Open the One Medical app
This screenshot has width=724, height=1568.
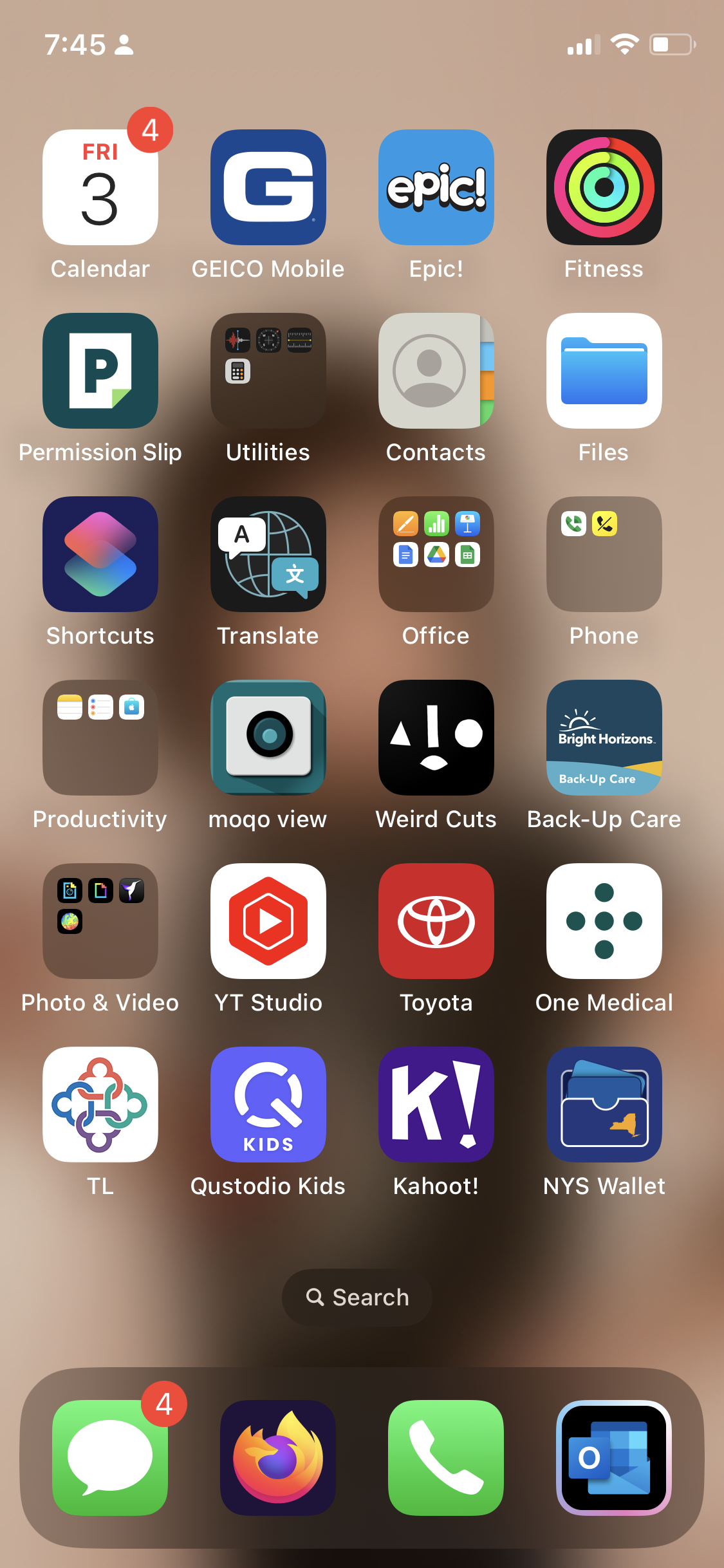pos(604,921)
